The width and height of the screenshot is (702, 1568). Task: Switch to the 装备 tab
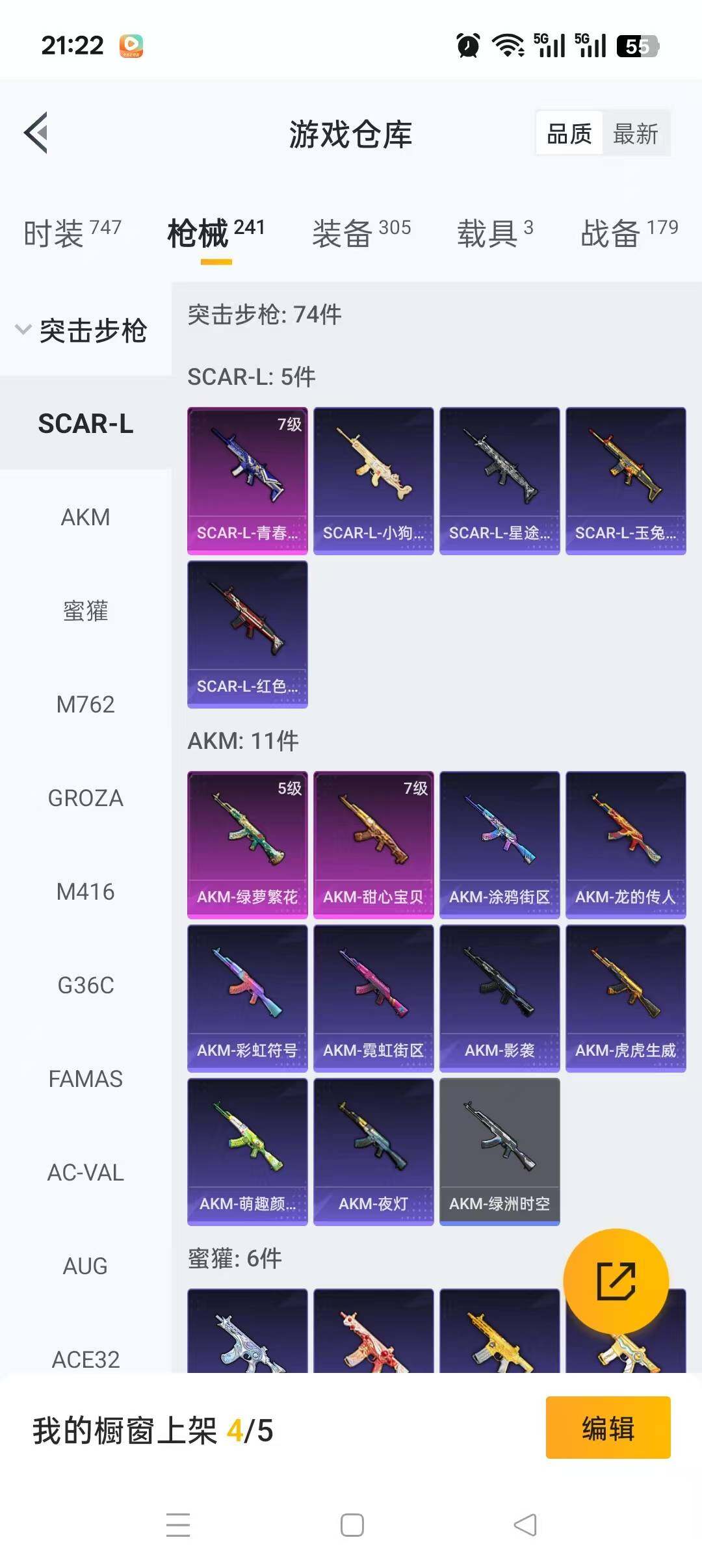(361, 233)
